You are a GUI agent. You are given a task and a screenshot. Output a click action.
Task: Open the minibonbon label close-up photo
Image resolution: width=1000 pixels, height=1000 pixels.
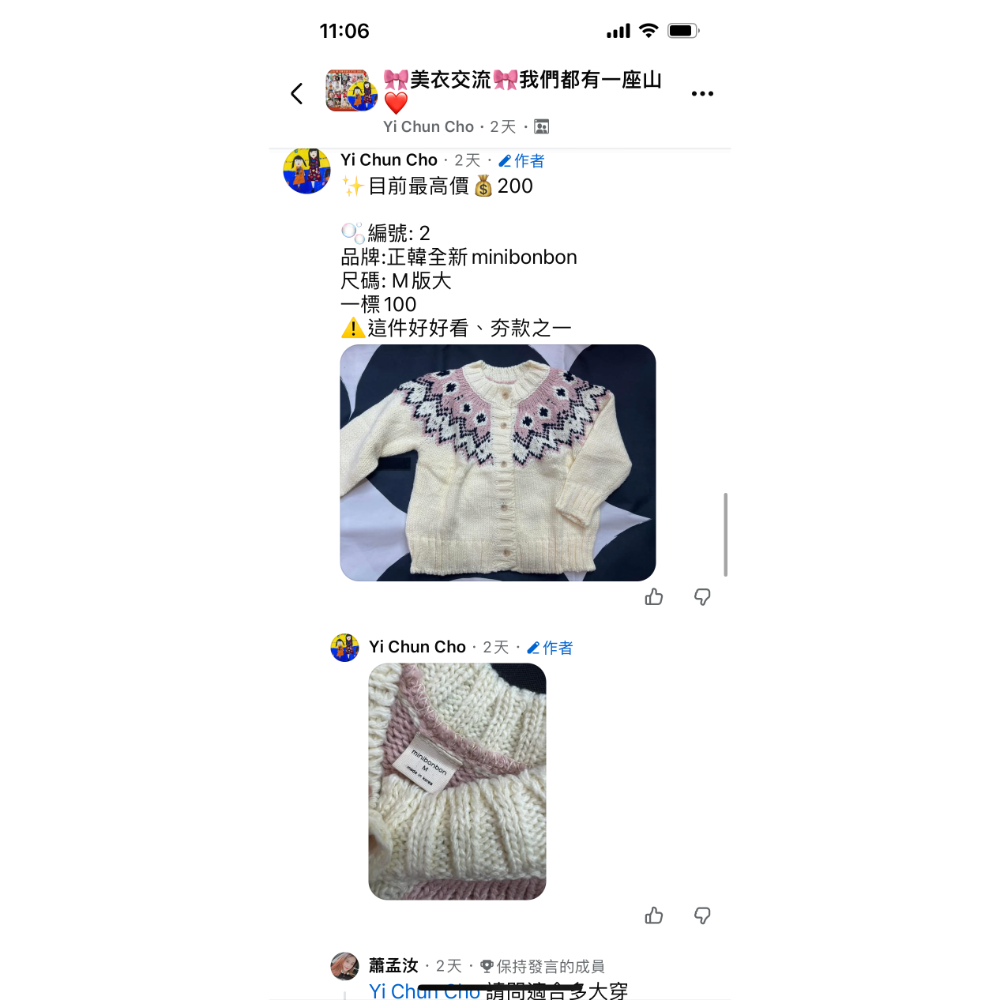457,781
